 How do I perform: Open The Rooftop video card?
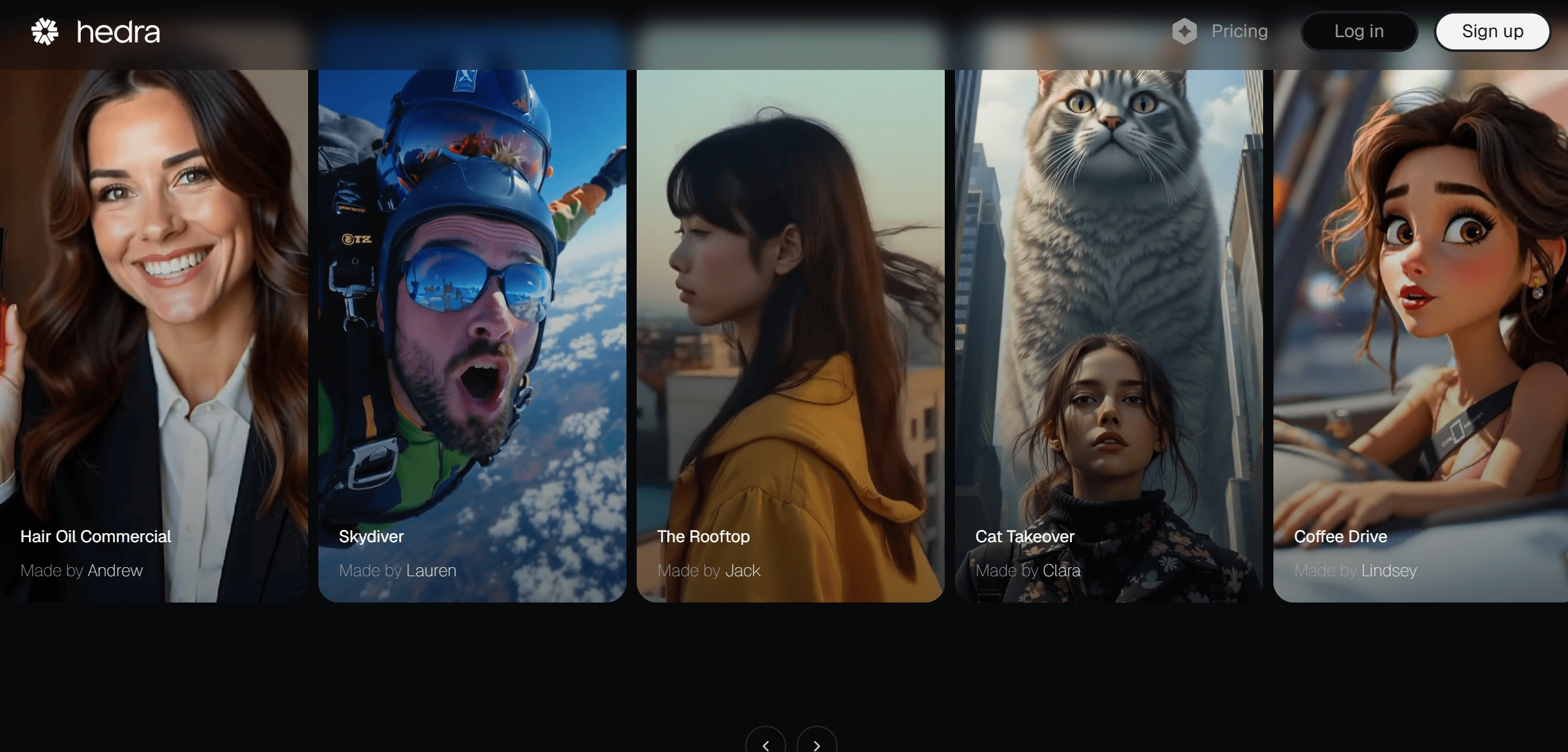click(x=790, y=334)
